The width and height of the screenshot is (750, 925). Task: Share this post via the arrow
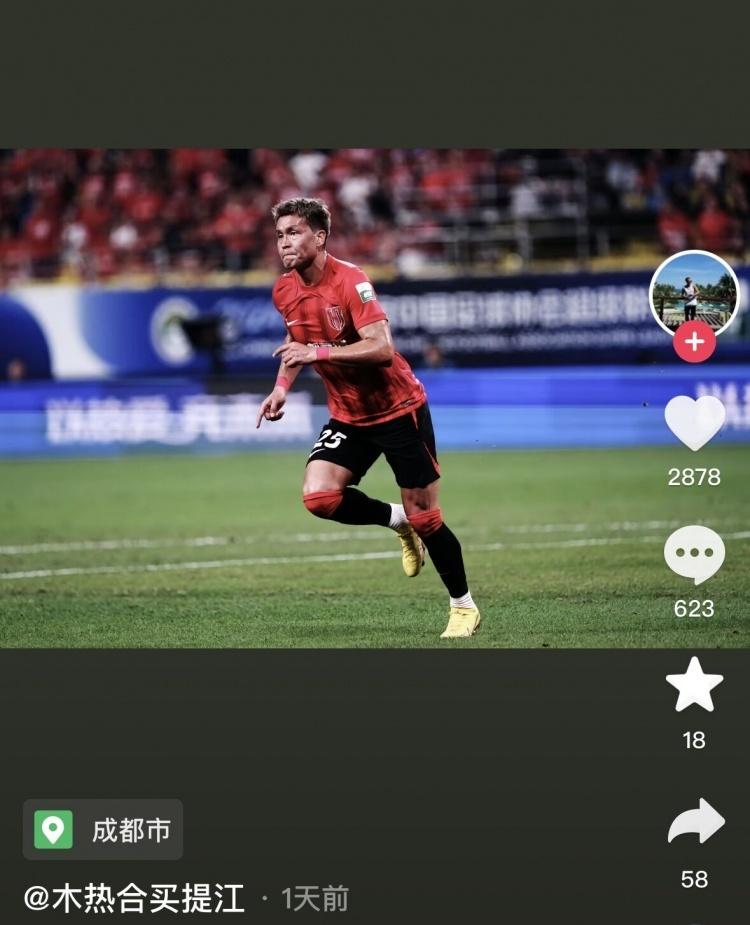[x=696, y=821]
